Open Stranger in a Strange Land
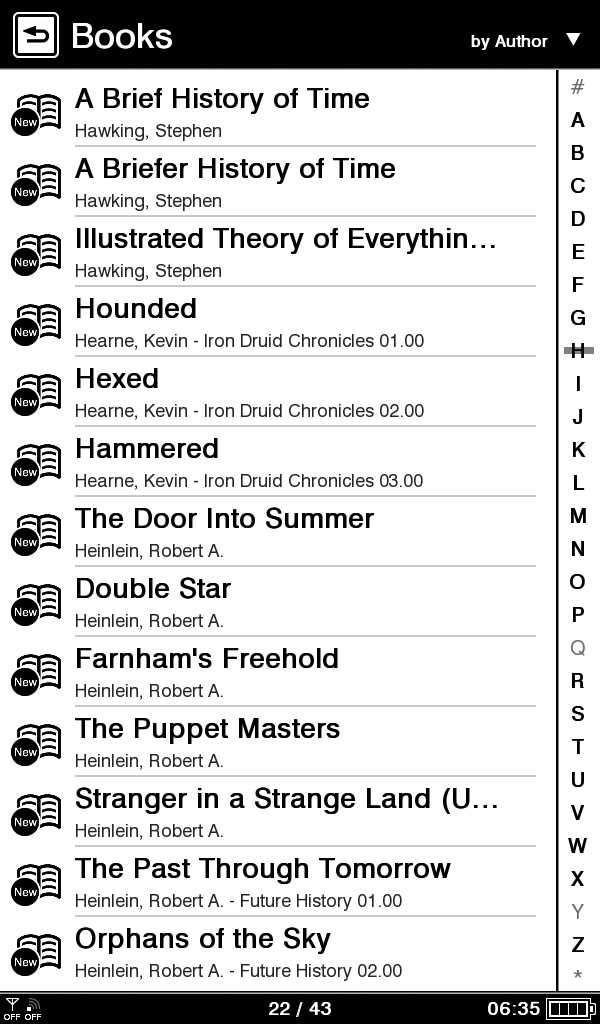This screenshot has width=600, height=1024. (286, 799)
